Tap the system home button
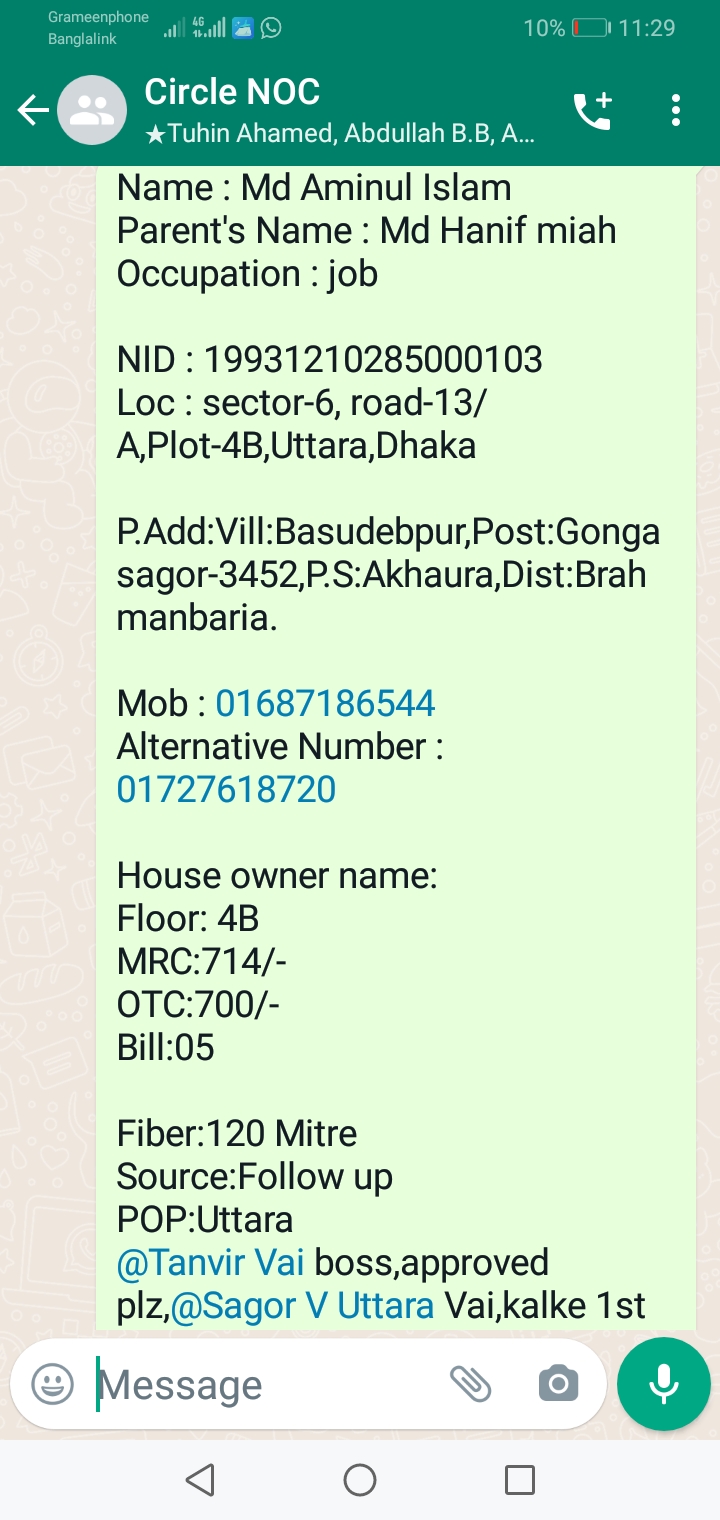 point(360,1480)
